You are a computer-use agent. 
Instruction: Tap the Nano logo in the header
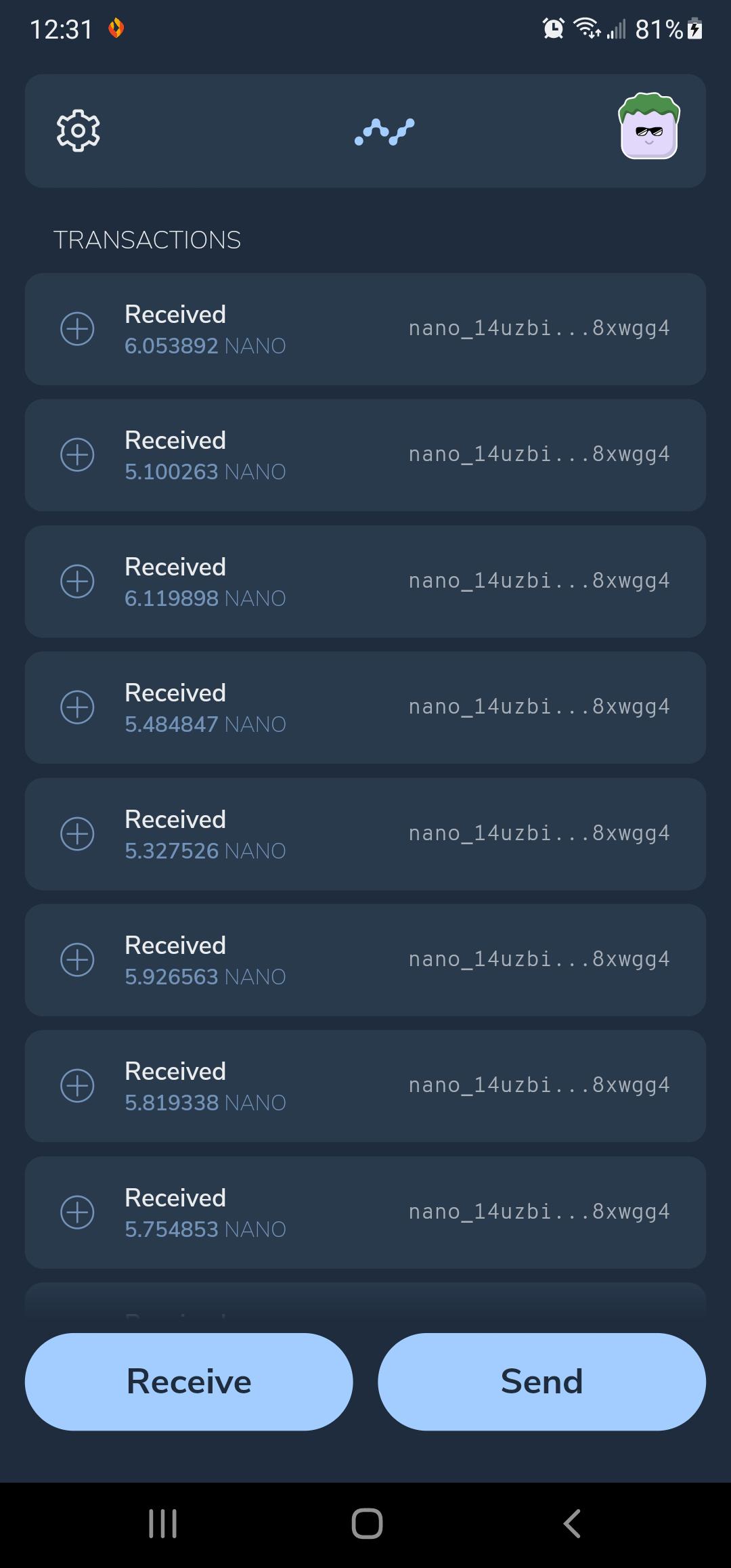(384, 131)
